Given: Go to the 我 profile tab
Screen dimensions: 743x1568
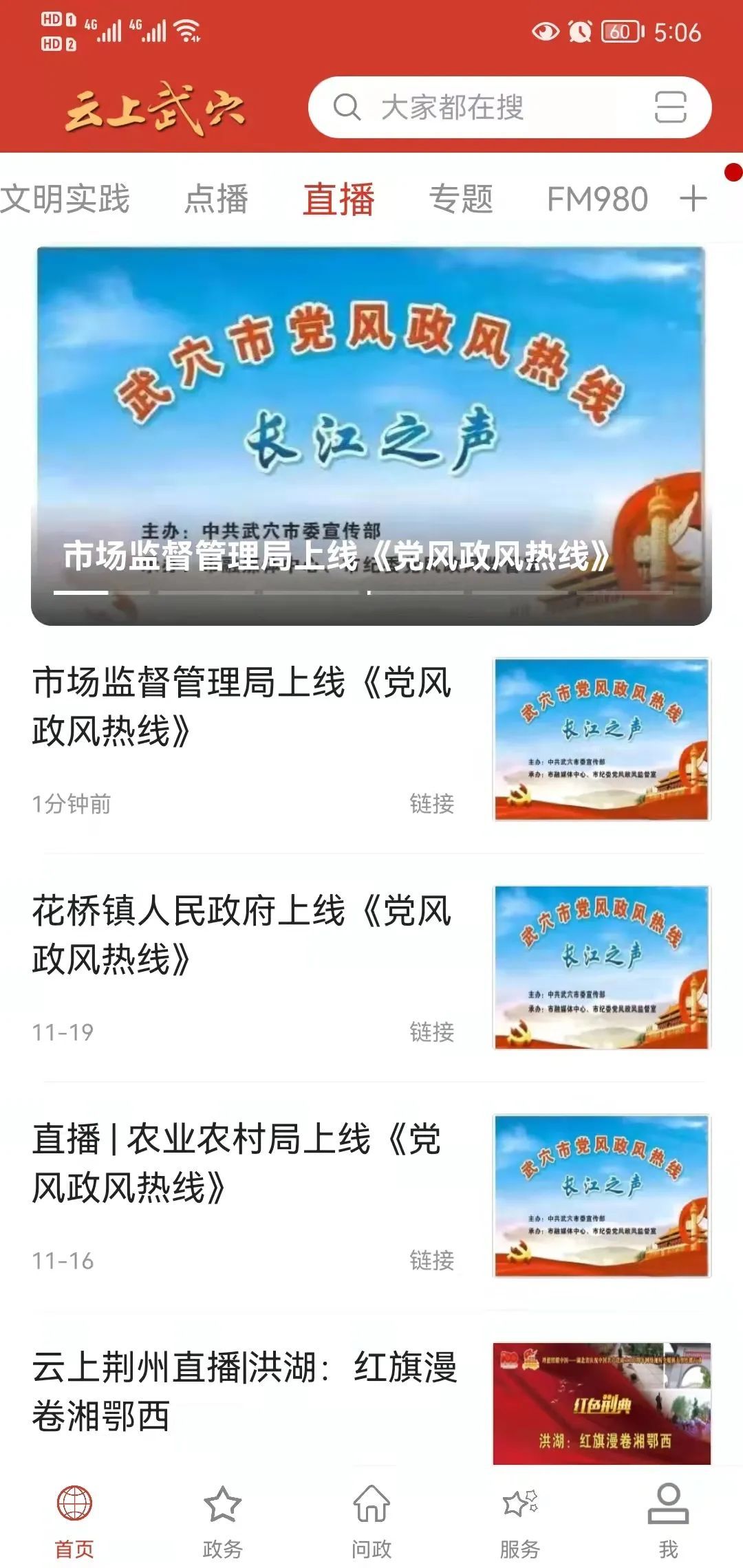Looking at the screenshot, I should pyautogui.click(x=668, y=1521).
